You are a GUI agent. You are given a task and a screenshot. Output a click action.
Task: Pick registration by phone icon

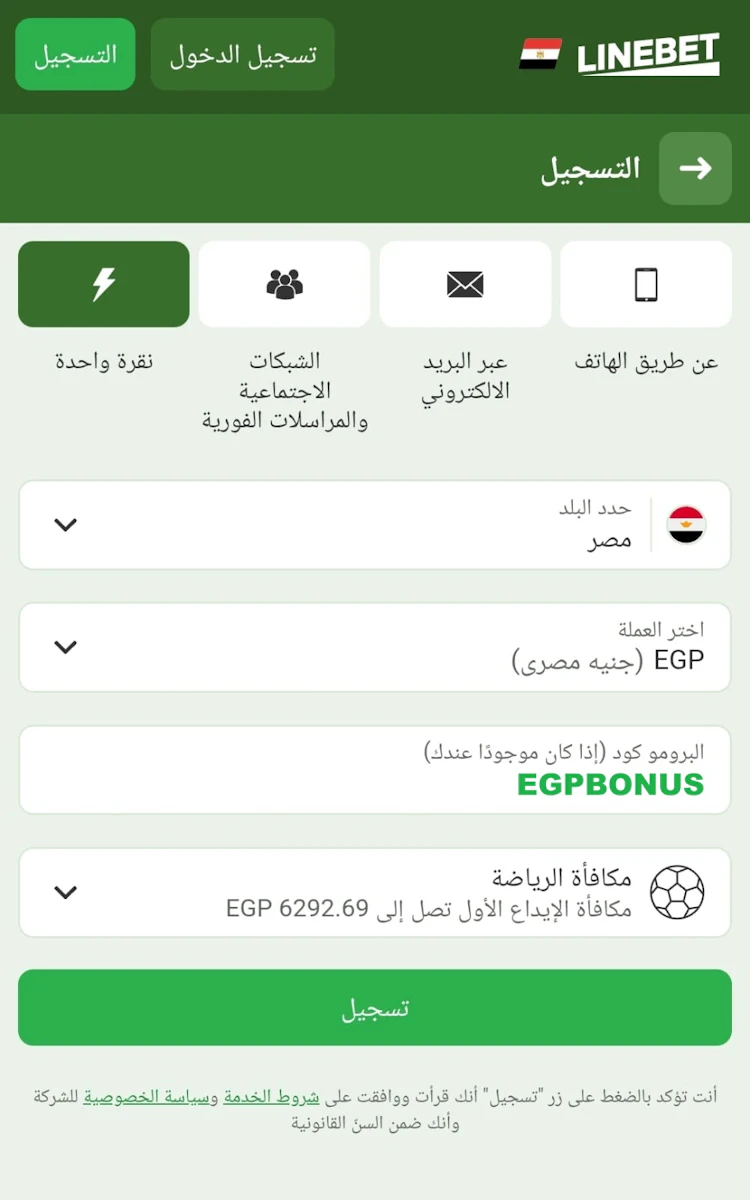646,284
